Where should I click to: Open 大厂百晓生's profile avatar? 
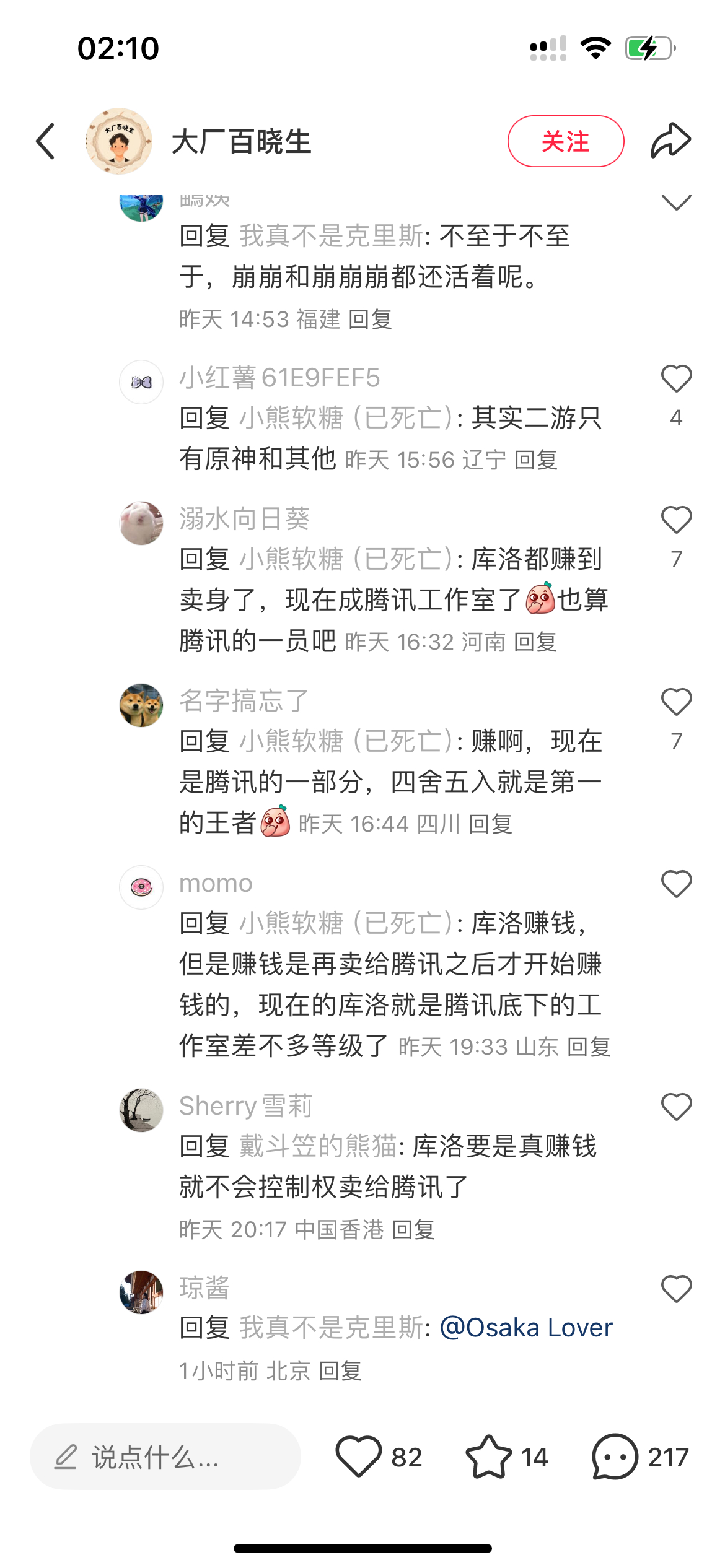pos(119,141)
